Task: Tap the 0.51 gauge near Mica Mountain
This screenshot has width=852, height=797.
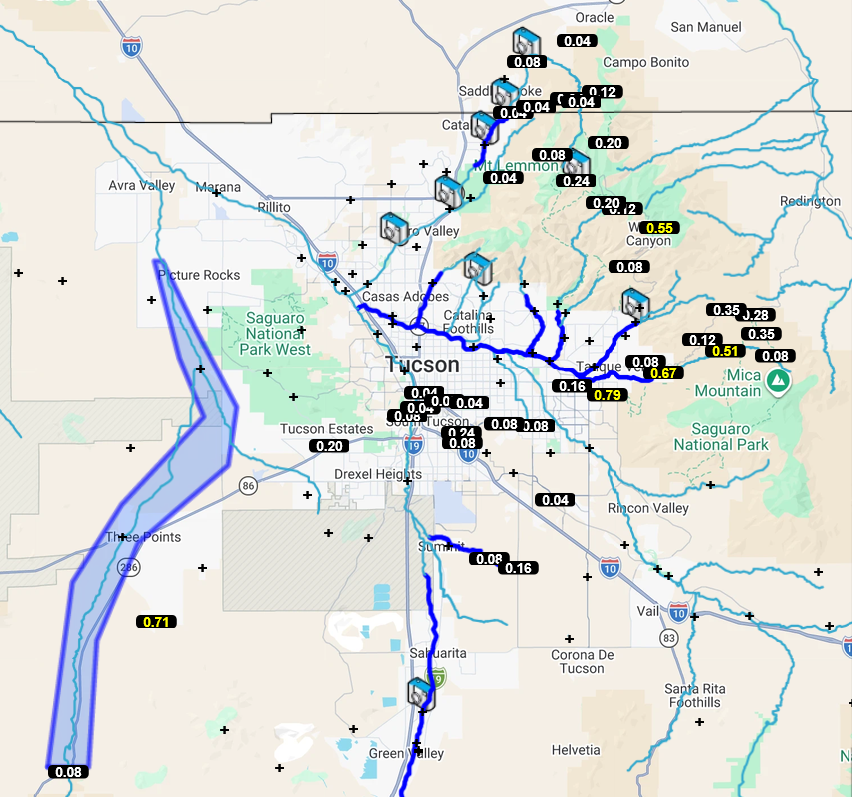Action: point(725,351)
